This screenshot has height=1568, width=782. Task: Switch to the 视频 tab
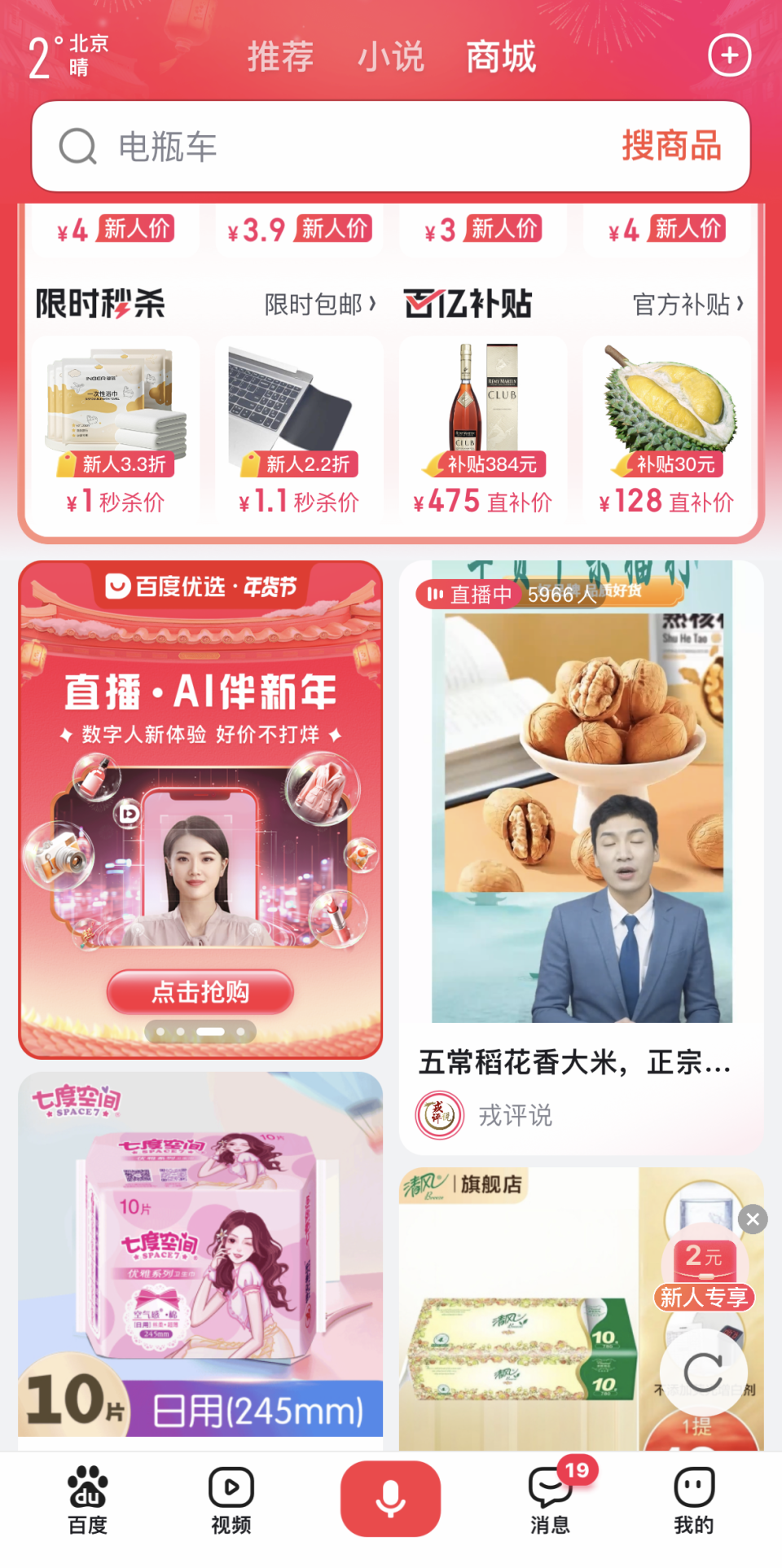tap(231, 1500)
